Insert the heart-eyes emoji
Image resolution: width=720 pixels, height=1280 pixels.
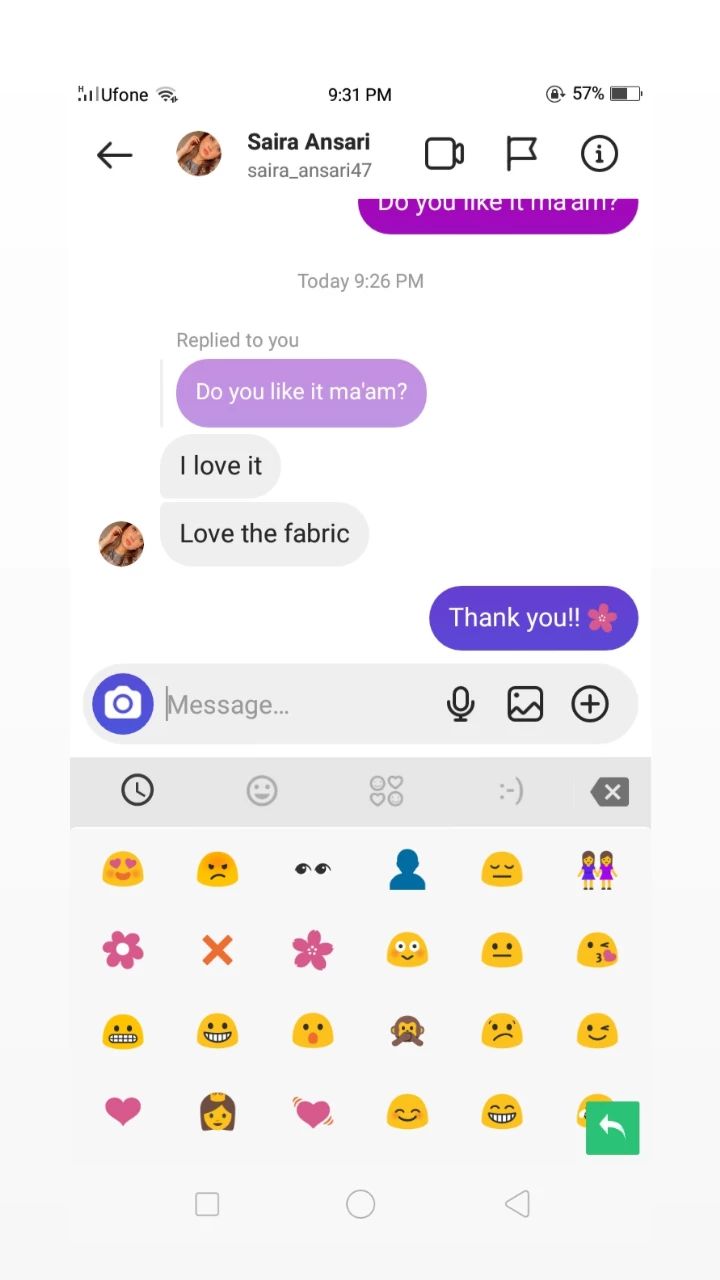tap(123, 869)
